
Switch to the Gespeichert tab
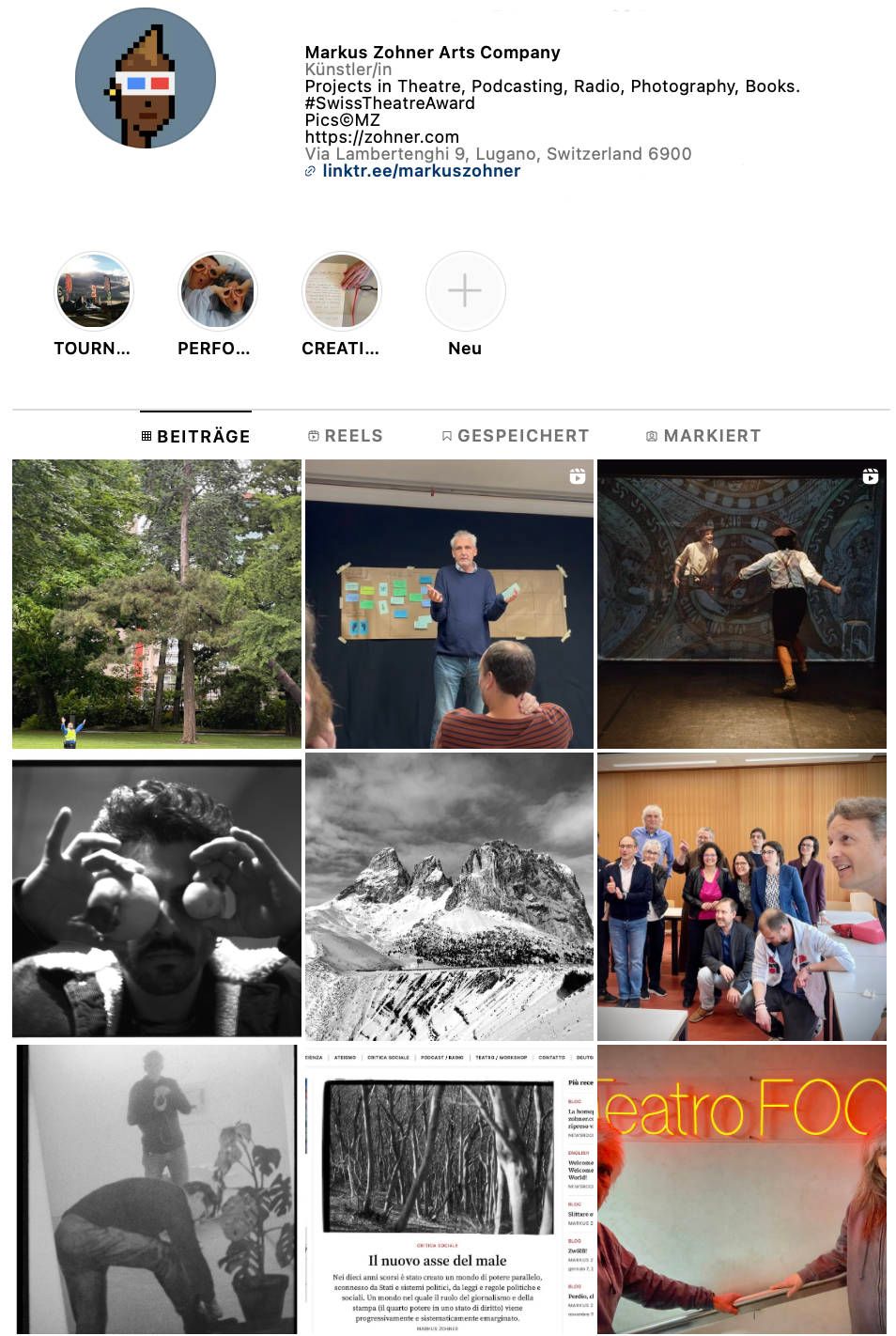(515, 436)
